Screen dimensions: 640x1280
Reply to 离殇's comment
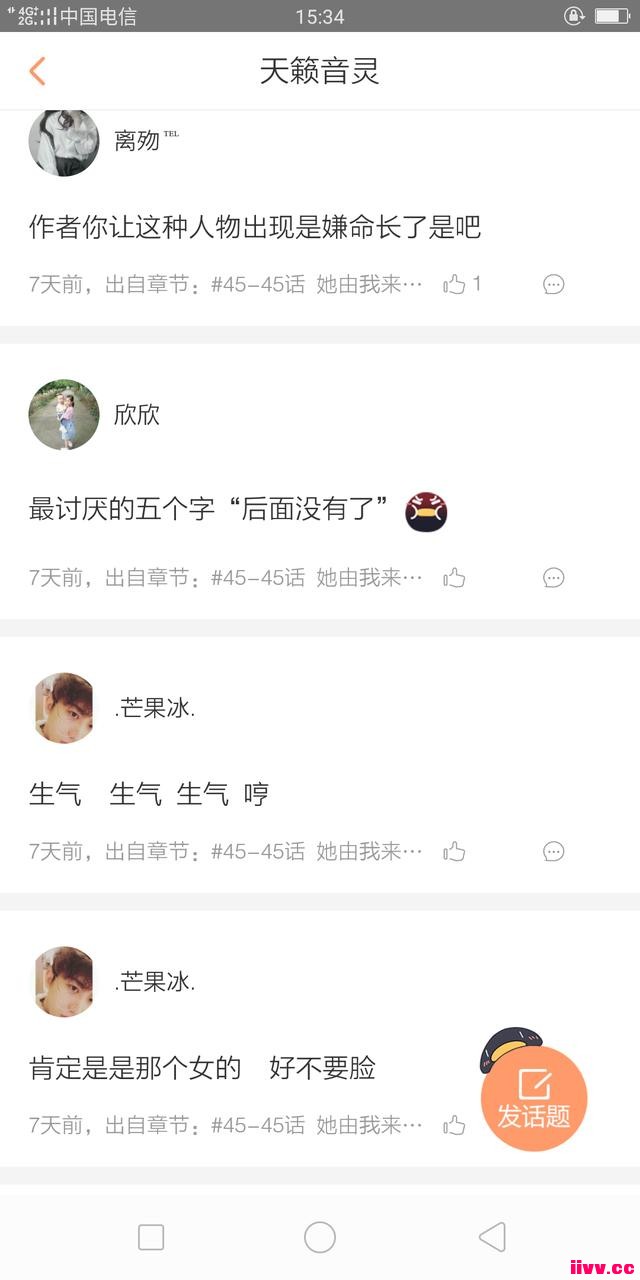click(553, 284)
